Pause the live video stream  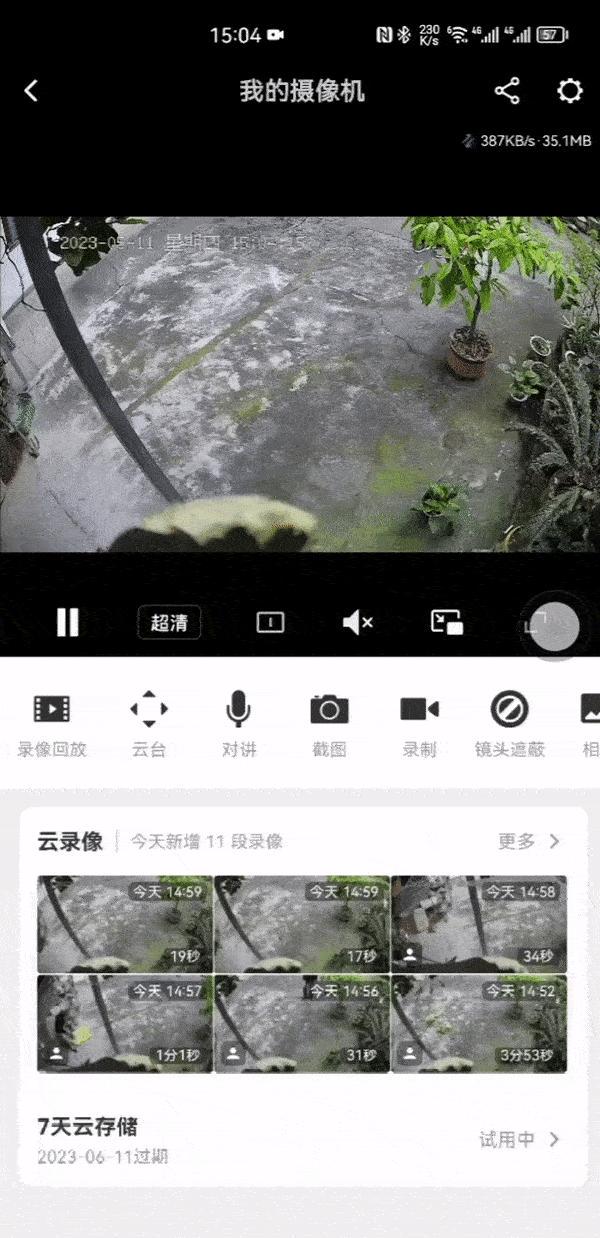click(x=67, y=622)
